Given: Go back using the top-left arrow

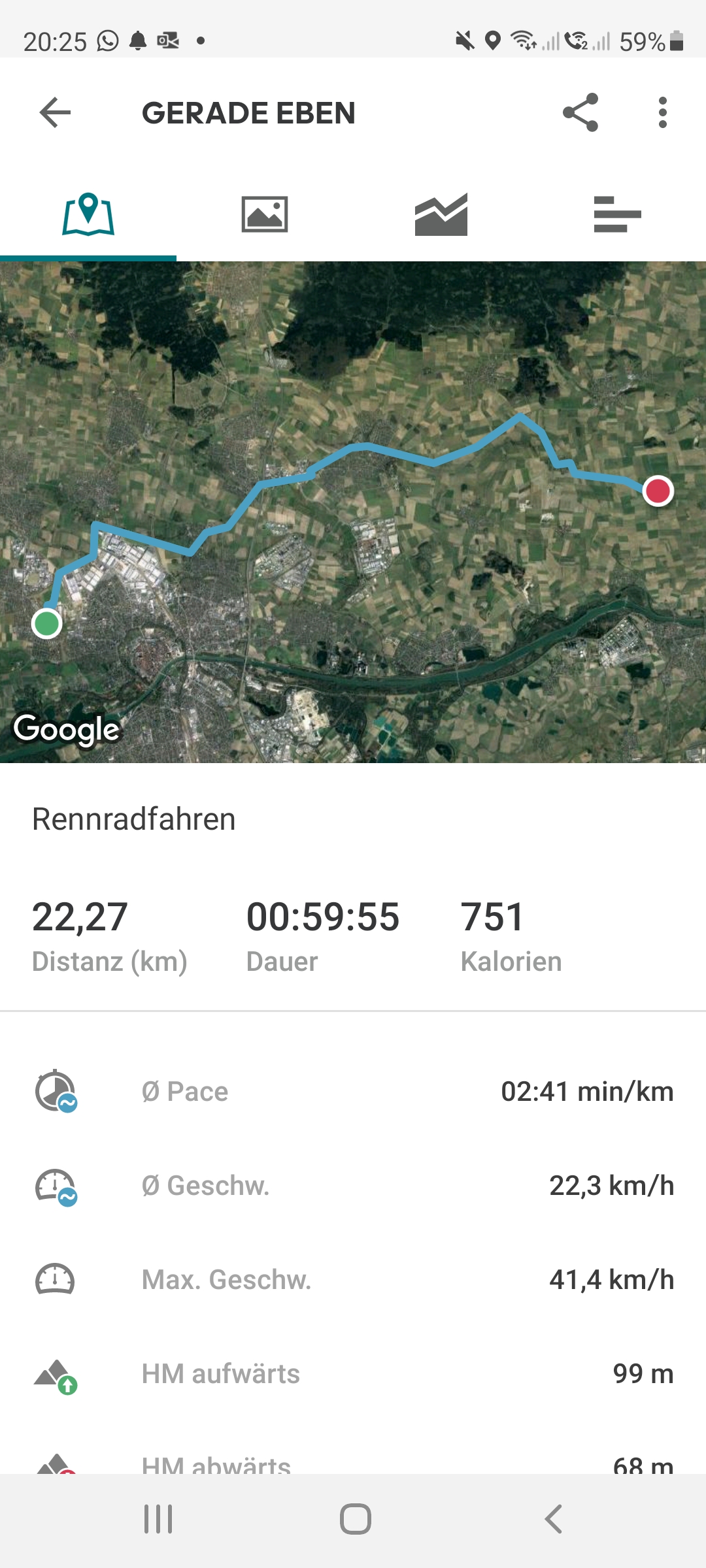Looking at the screenshot, I should [55, 112].
